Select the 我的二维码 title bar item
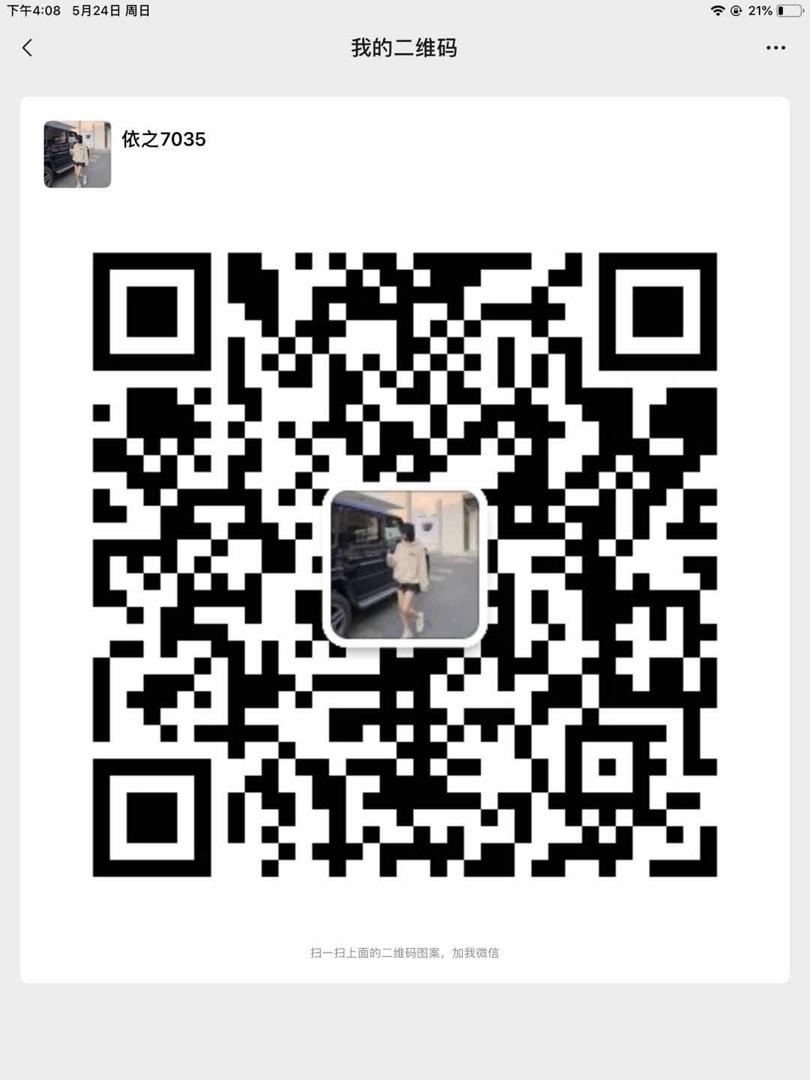Screen dimensions: 810x1080 (404, 47)
